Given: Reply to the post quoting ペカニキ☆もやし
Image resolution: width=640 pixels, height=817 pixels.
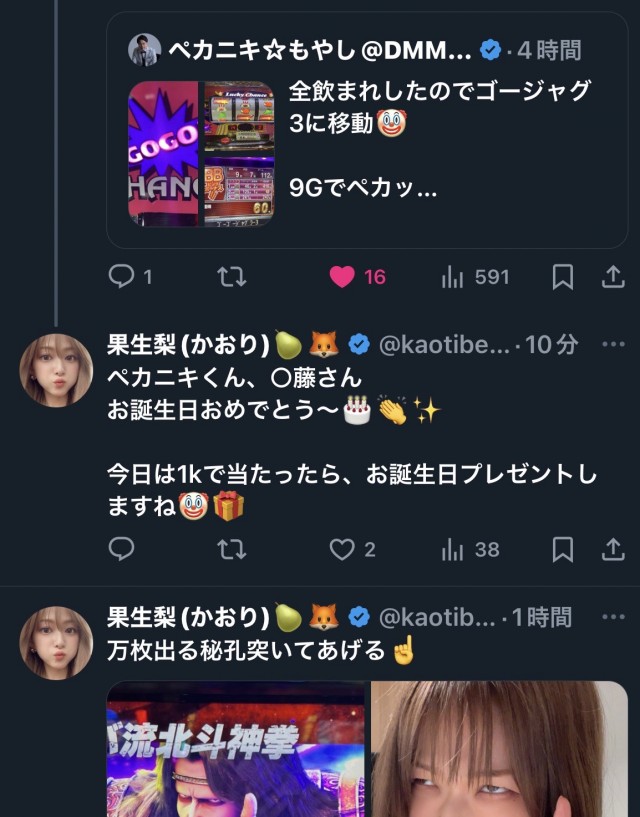Looking at the screenshot, I should [x=122, y=276].
